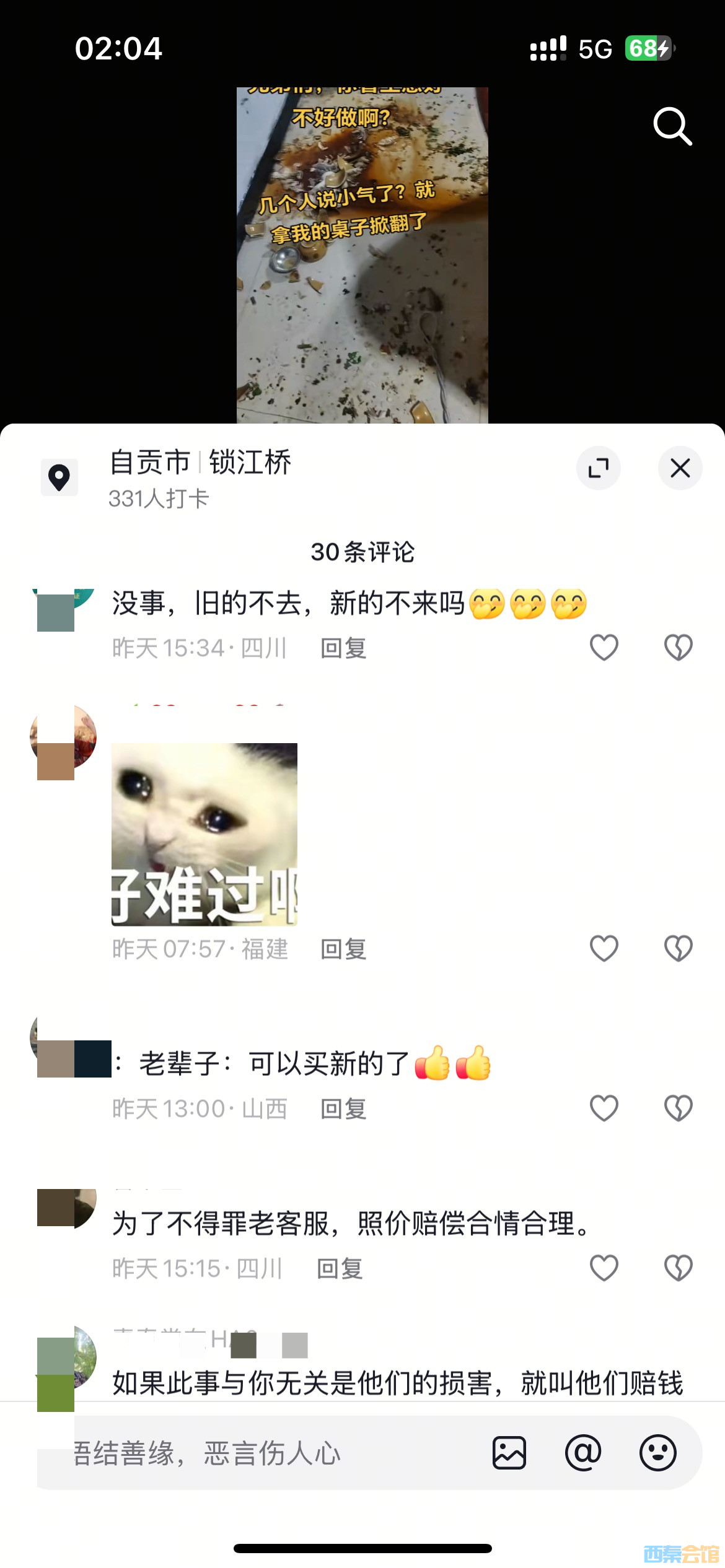Mention someone with the @ icon
The height and width of the screenshot is (1568, 725).
[583, 1453]
